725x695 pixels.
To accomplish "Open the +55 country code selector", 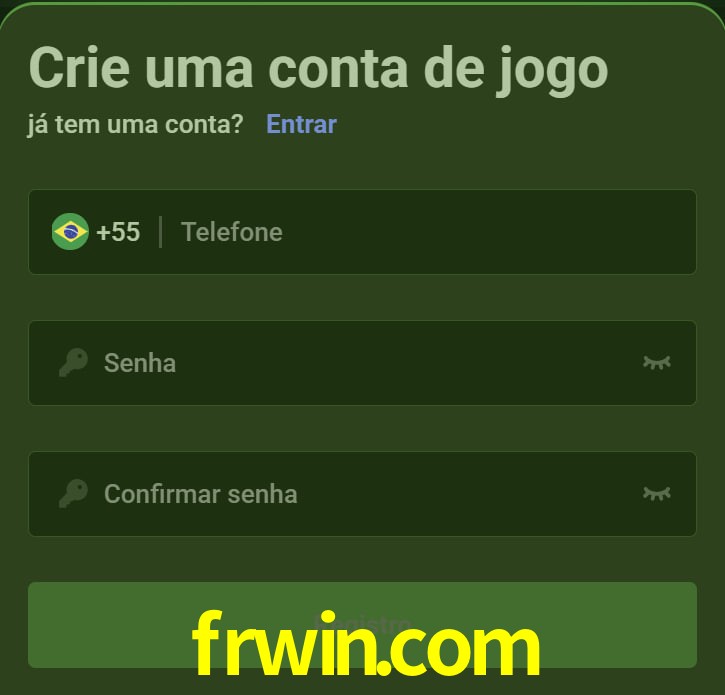I will (97, 232).
